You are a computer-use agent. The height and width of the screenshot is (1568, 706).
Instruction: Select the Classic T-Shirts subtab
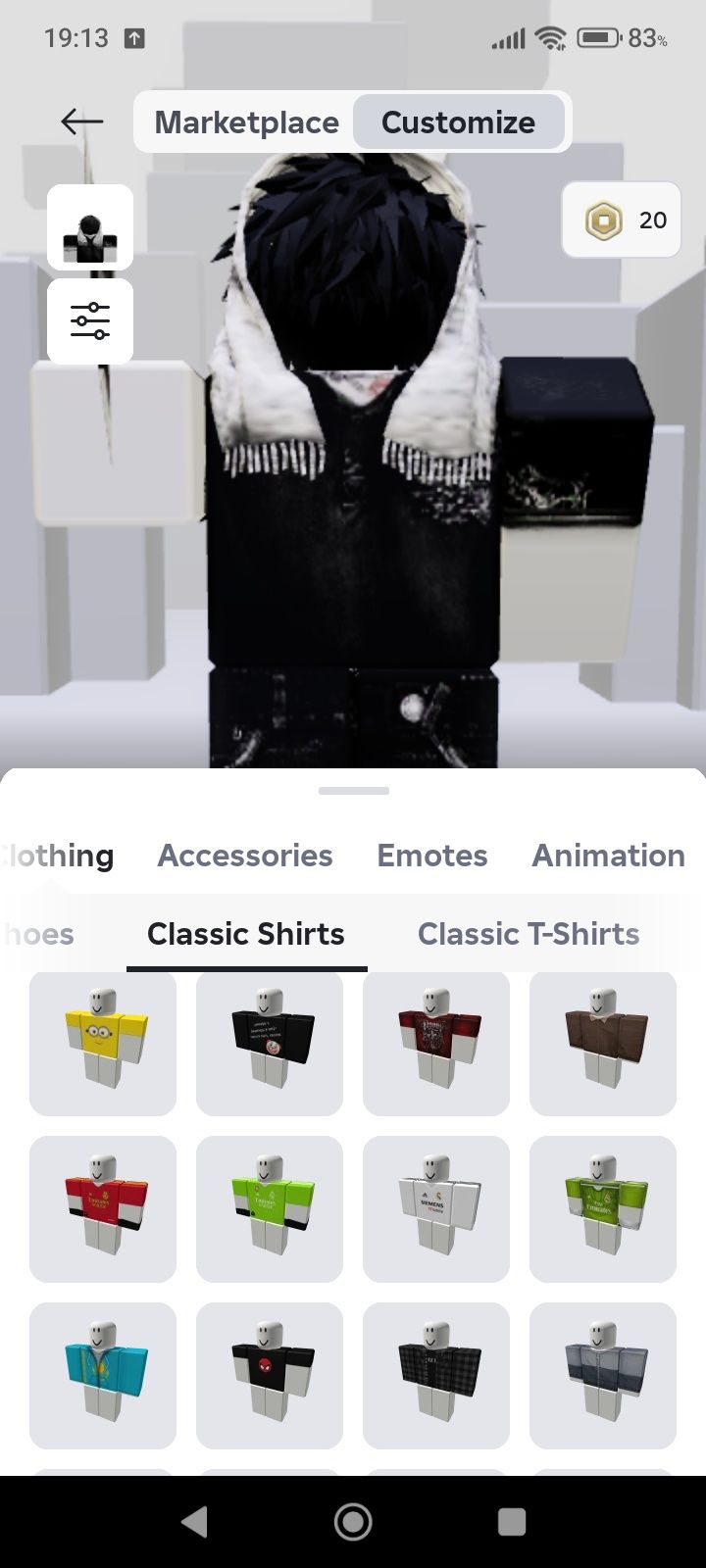(529, 934)
